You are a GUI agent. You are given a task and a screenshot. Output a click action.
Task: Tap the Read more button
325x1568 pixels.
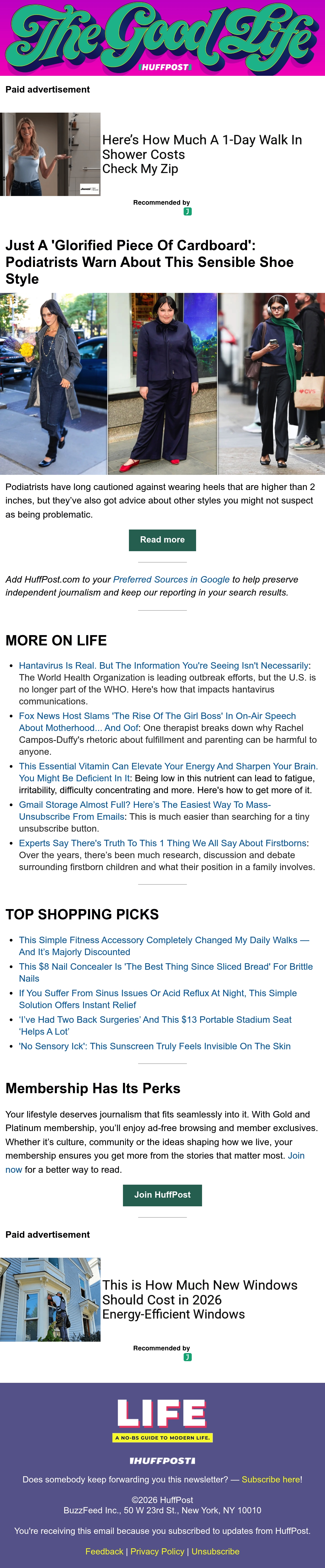click(x=162, y=540)
